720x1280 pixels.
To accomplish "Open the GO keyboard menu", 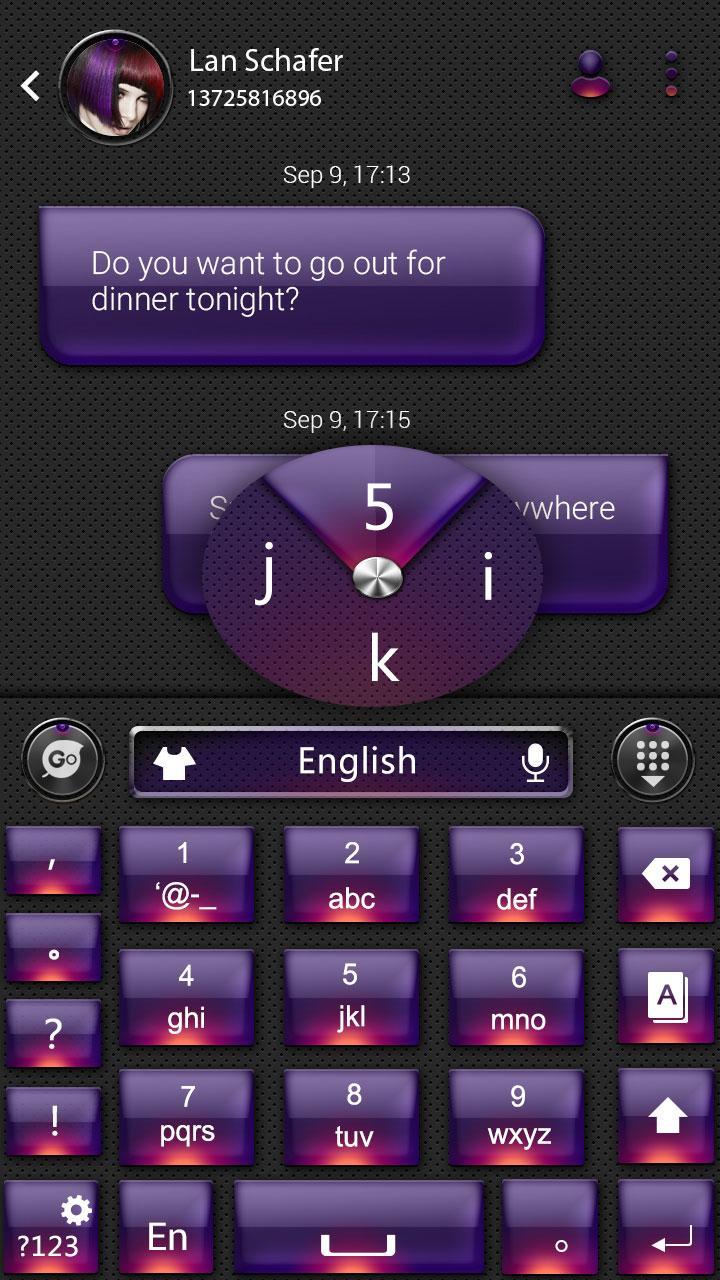I will pyautogui.click(x=62, y=760).
